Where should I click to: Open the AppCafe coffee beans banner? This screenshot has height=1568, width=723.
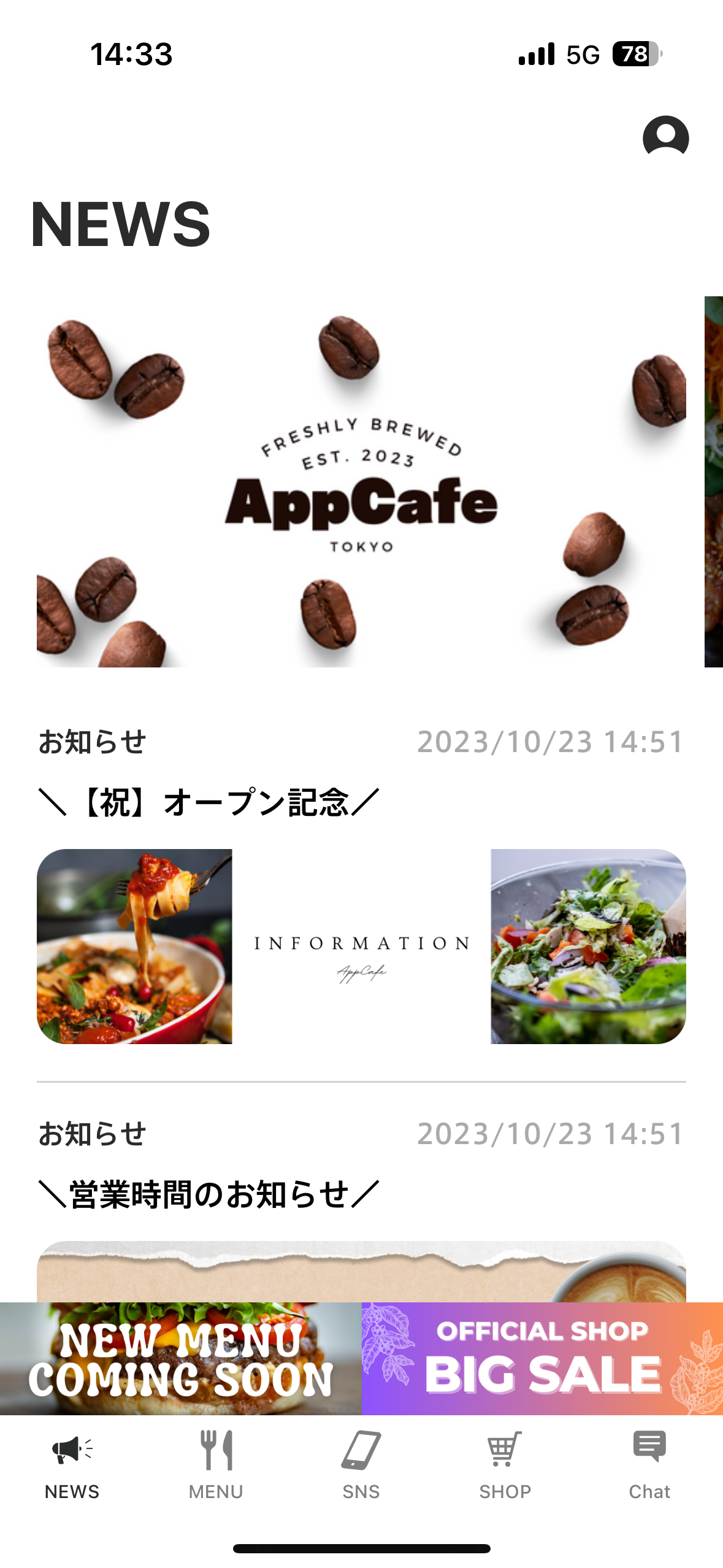(361, 482)
